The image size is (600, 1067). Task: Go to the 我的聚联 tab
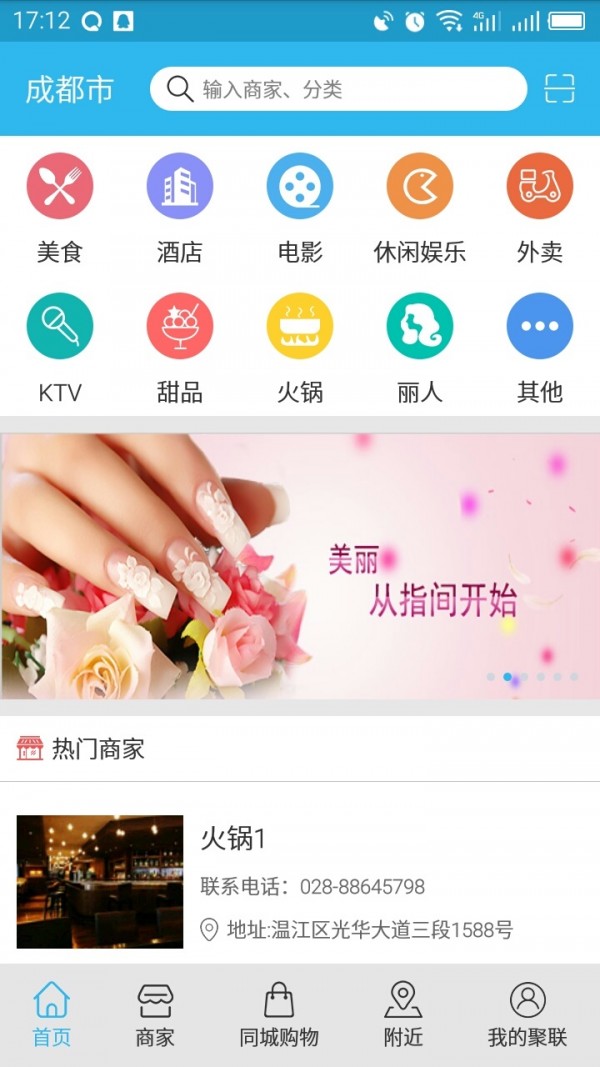pyautogui.click(x=527, y=1014)
